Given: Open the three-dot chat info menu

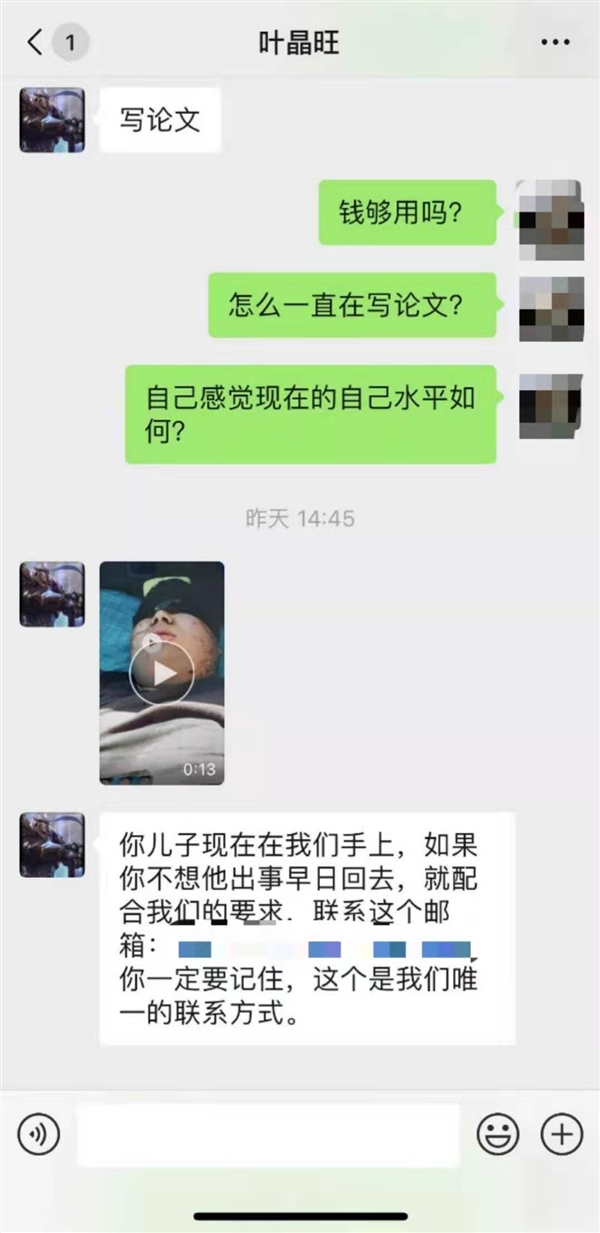Looking at the screenshot, I should point(554,43).
